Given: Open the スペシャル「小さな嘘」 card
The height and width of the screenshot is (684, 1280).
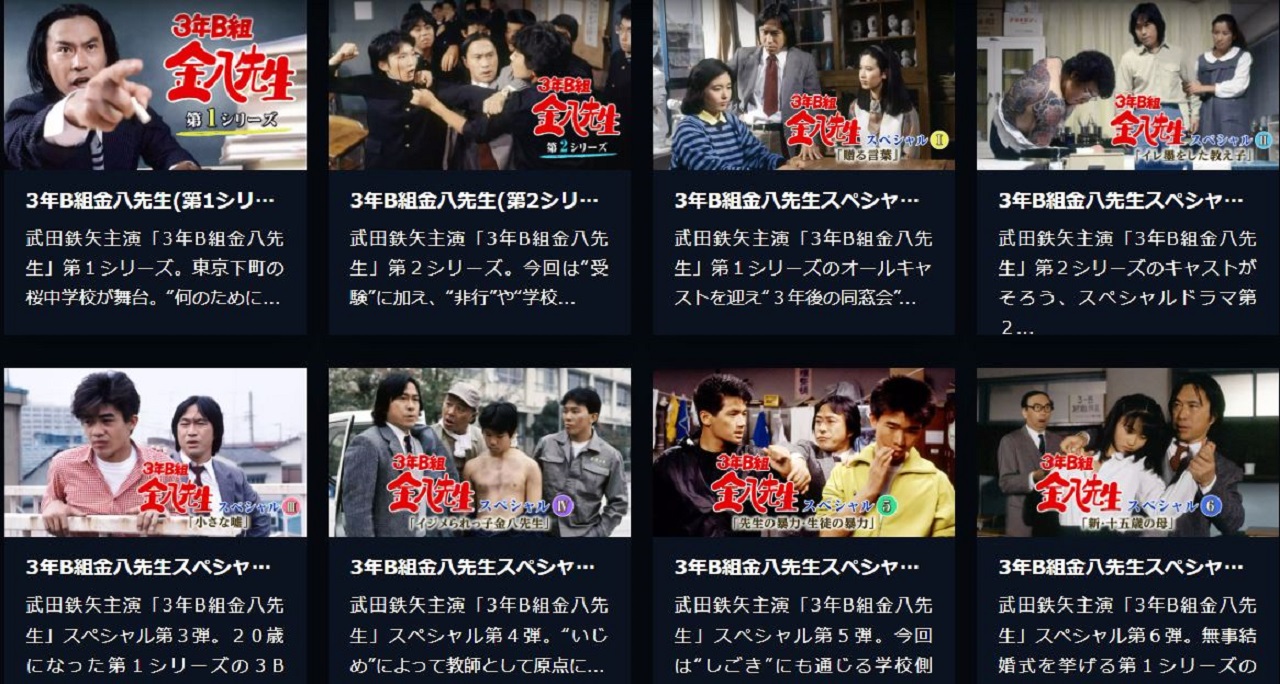Looking at the screenshot, I should click(155, 452).
